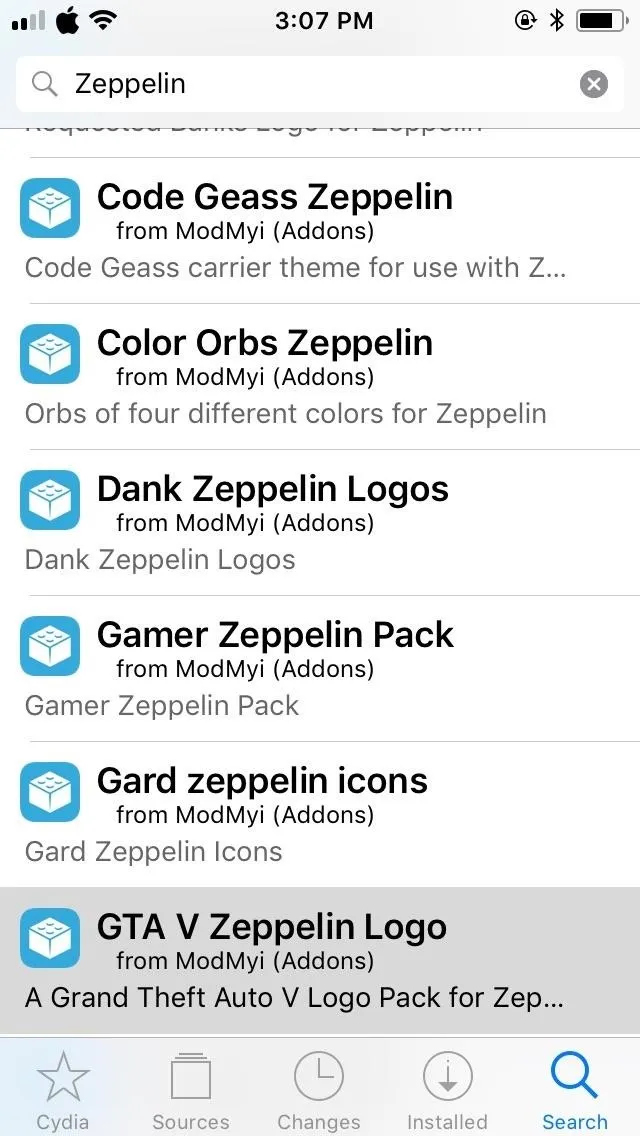Viewport: 640px width, 1136px height.
Task: Go to the Sources tab
Action: 191,1089
